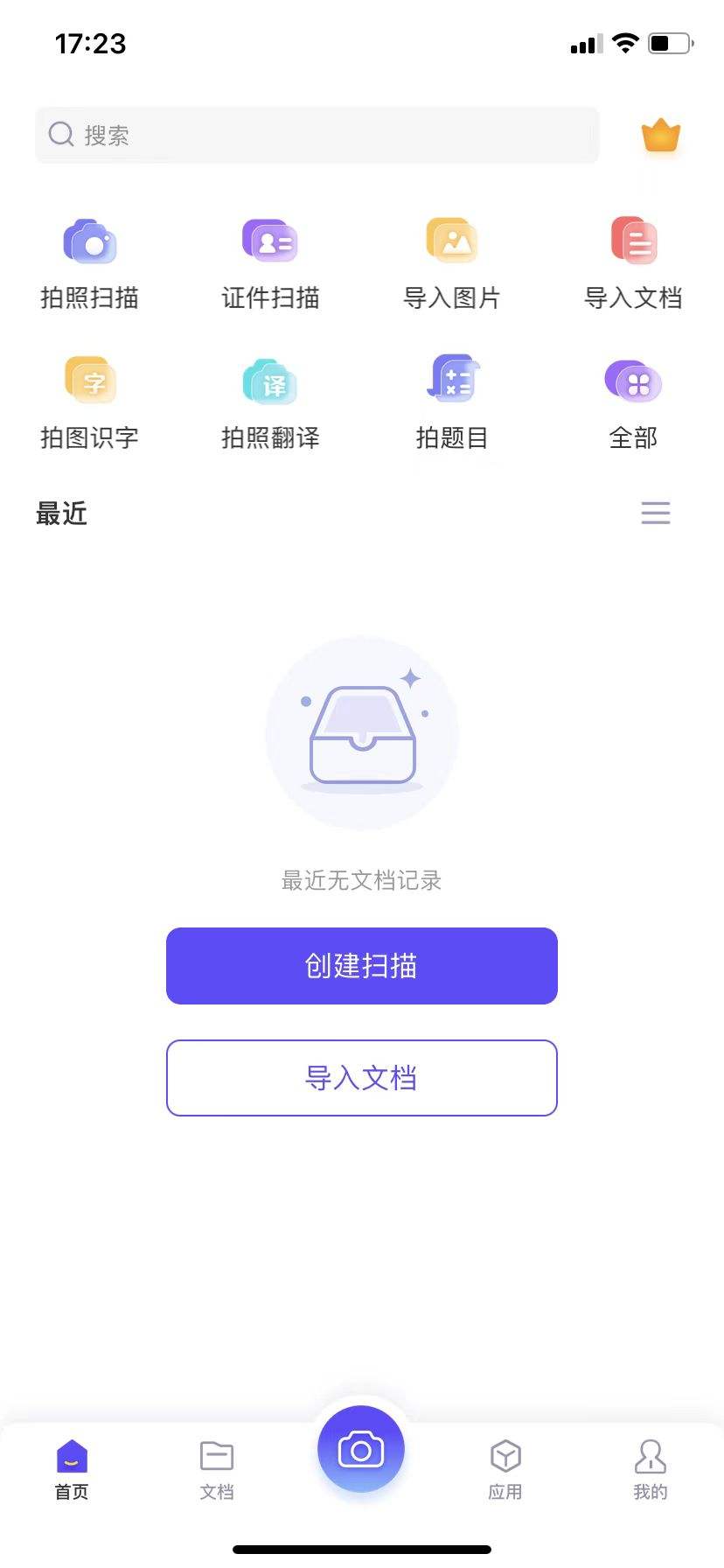Launch the 拍照翻译 photo translation feature
The image size is (724, 1568).
pyautogui.click(x=270, y=398)
